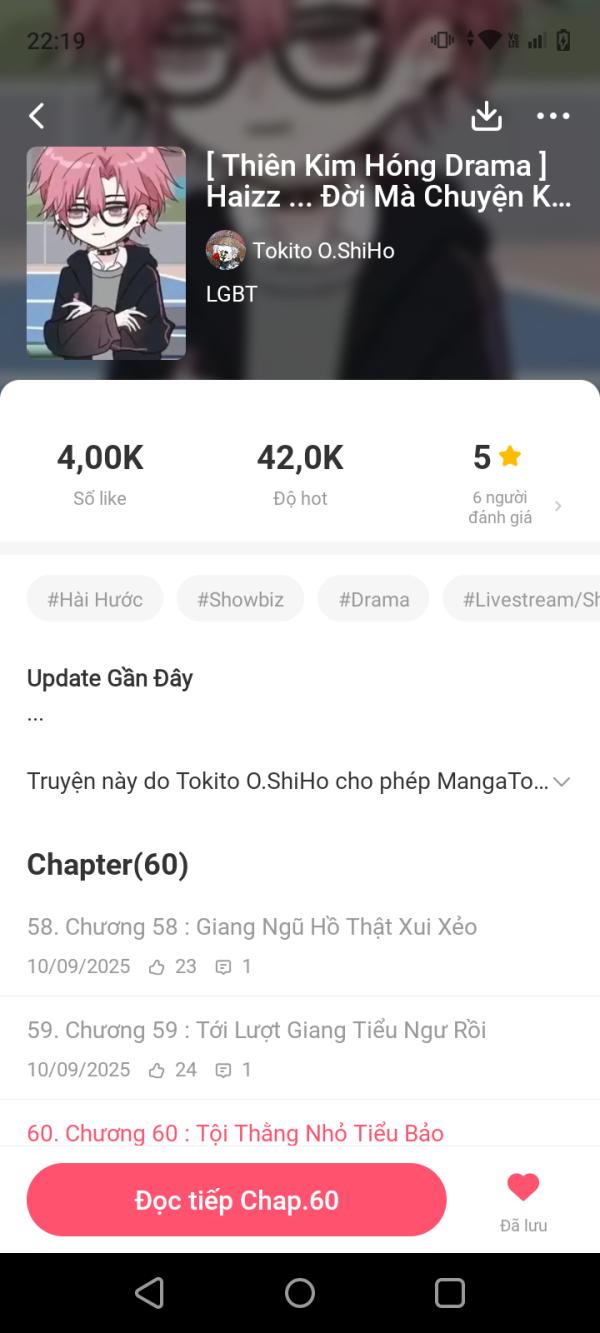600x1333 pixels.
Task: Open the comic cover image
Action: tap(106, 253)
